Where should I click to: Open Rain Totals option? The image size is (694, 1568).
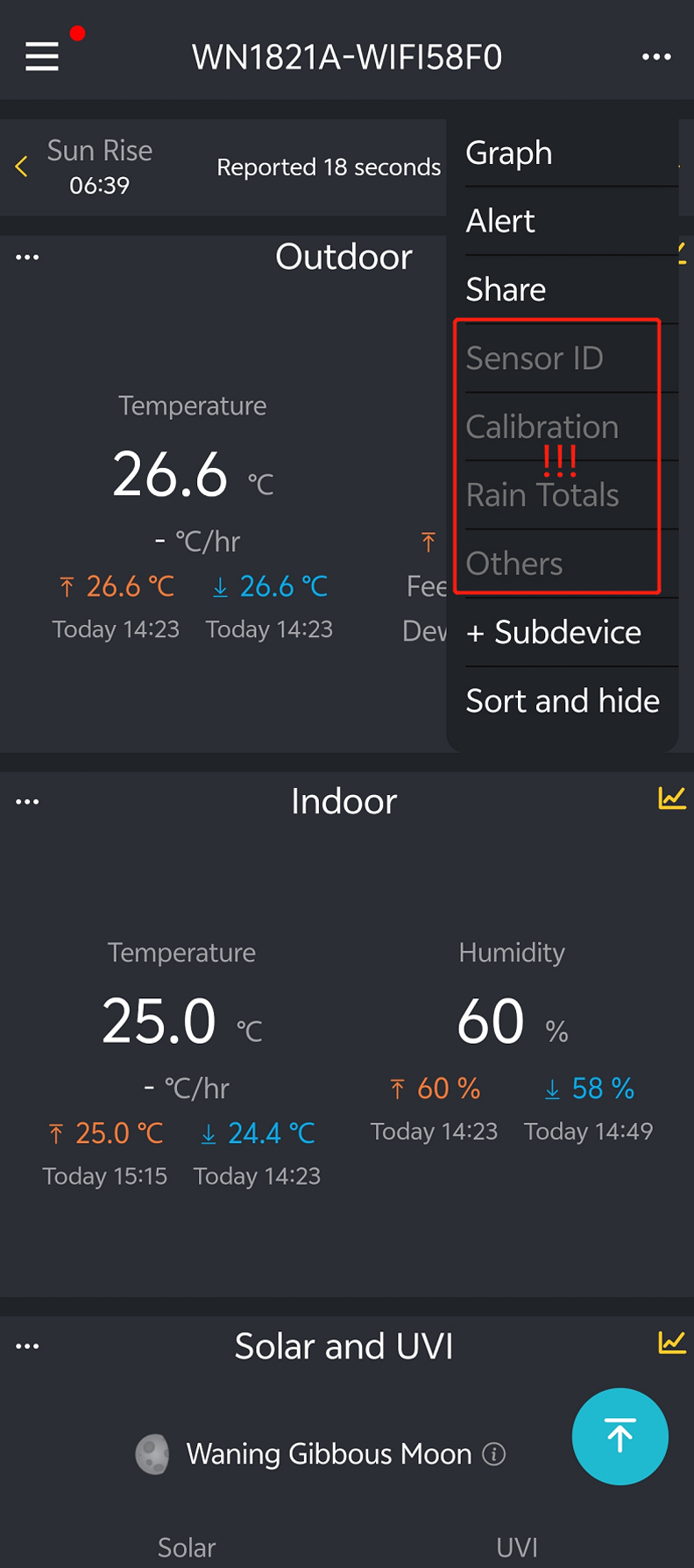point(542,495)
